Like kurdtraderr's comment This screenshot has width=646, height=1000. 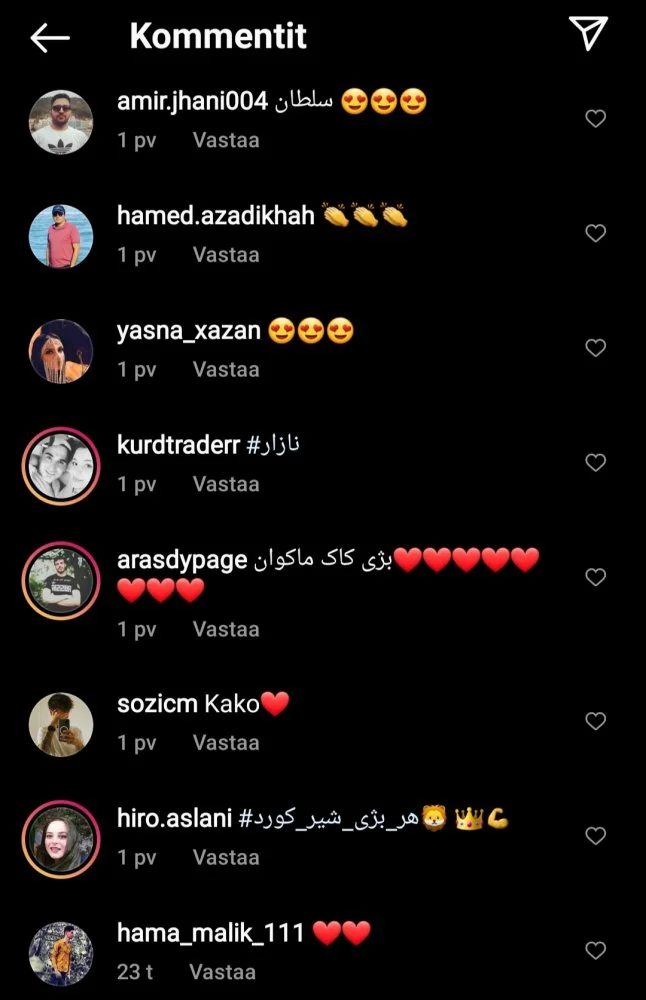(595, 462)
